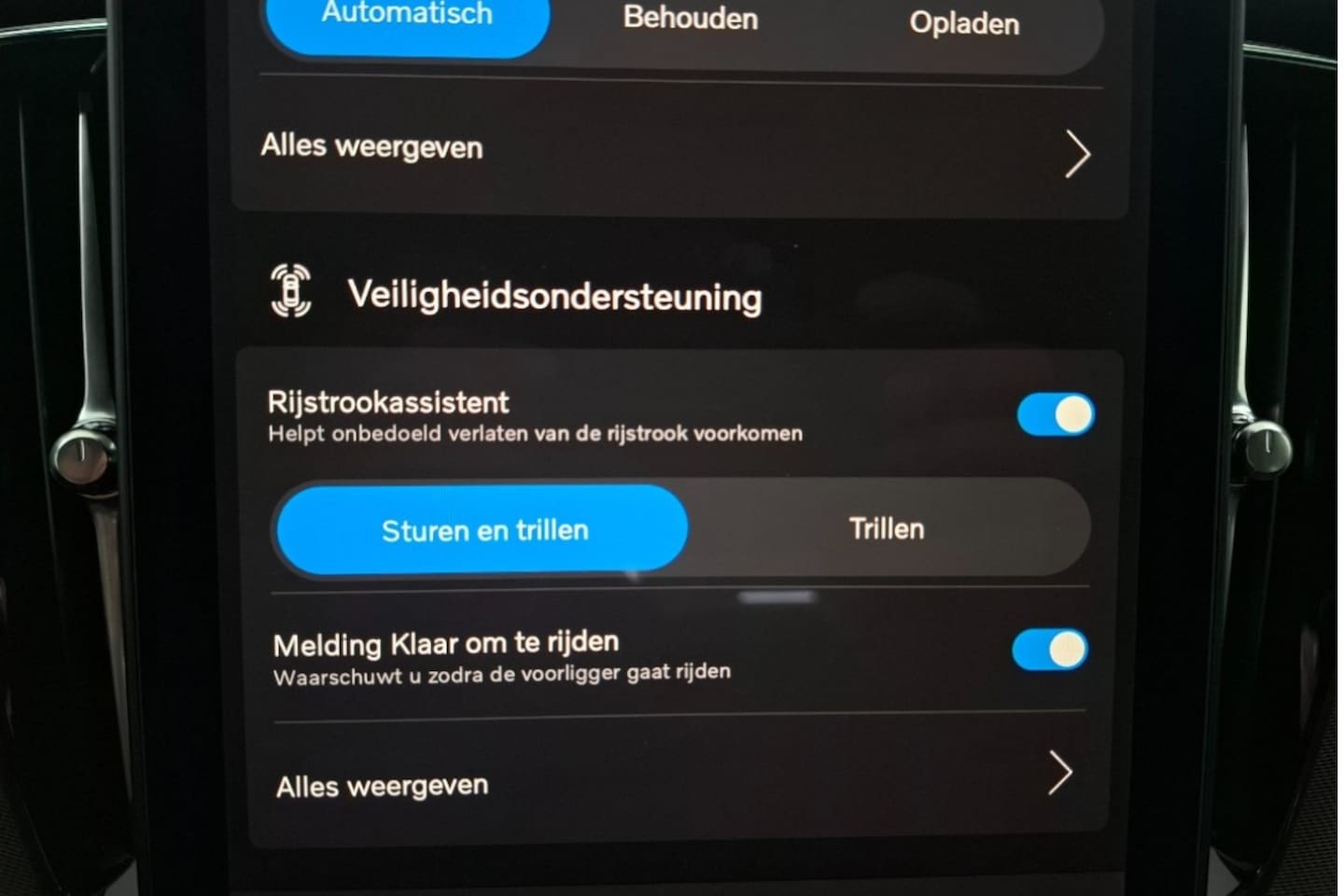The width and height of the screenshot is (1344, 896).
Task: Choose the Opladen mode
Action: tap(963, 23)
